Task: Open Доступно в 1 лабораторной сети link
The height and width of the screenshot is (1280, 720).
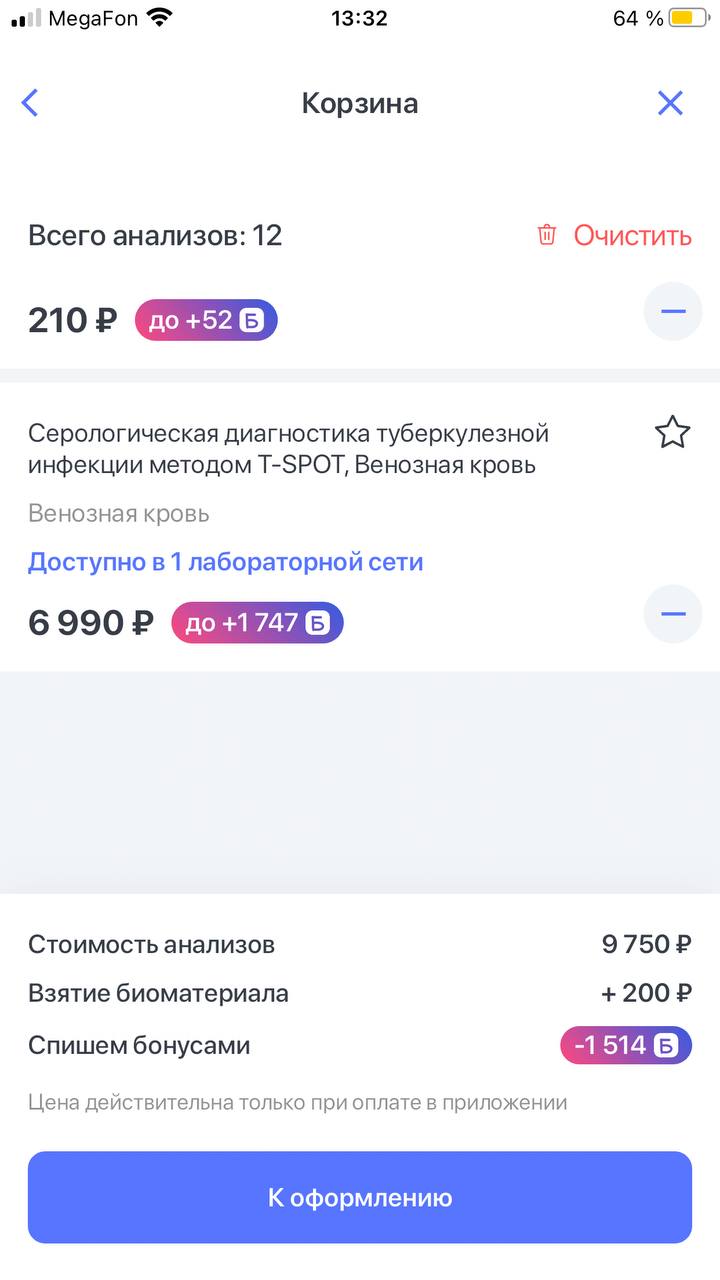Action: click(x=226, y=562)
